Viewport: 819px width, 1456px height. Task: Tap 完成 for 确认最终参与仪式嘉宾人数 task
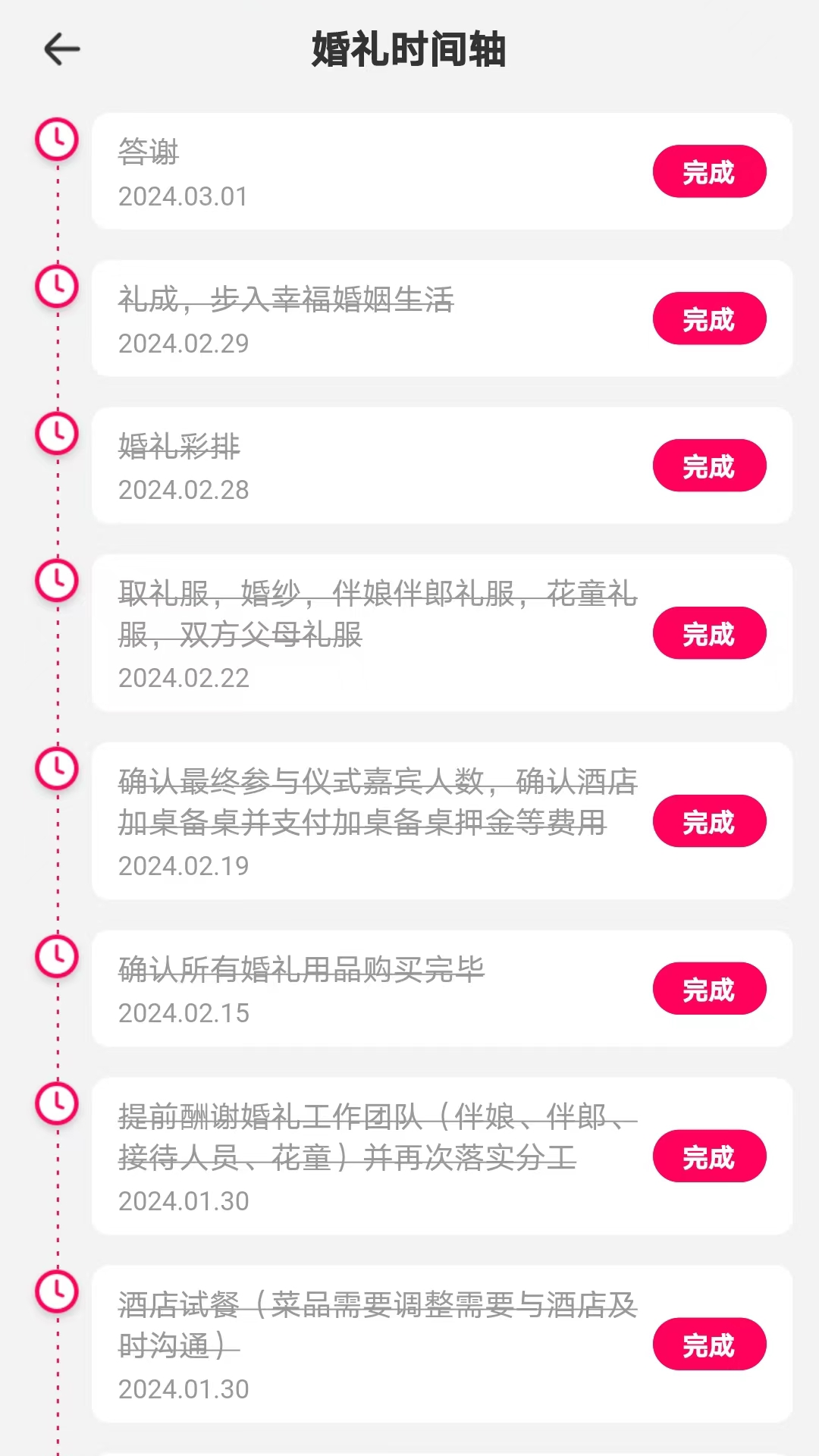coord(709,821)
